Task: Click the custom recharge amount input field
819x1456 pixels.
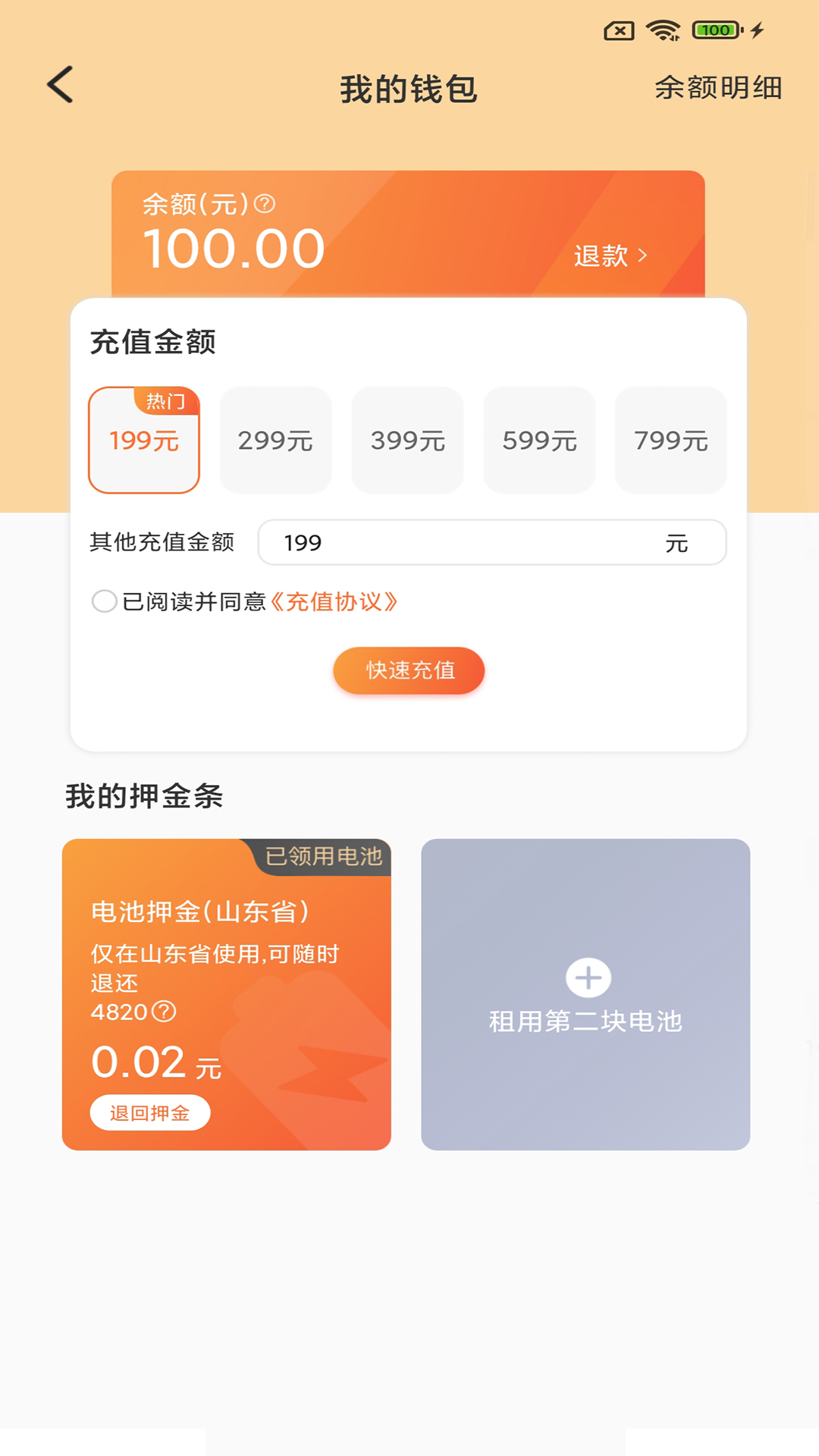Action: (492, 542)
